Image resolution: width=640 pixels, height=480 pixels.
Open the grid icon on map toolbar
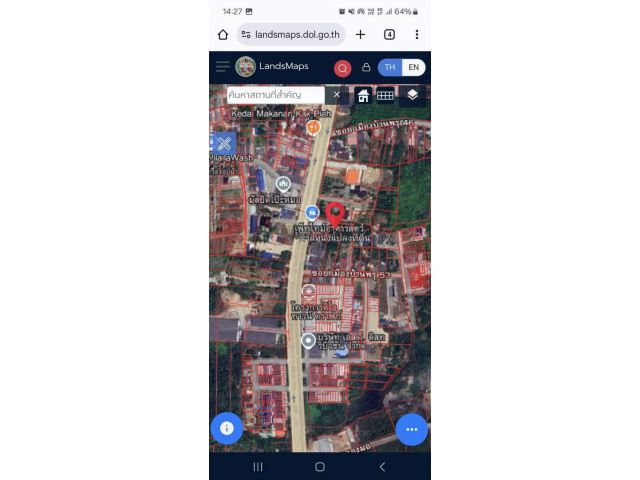(x=385, y=95)
